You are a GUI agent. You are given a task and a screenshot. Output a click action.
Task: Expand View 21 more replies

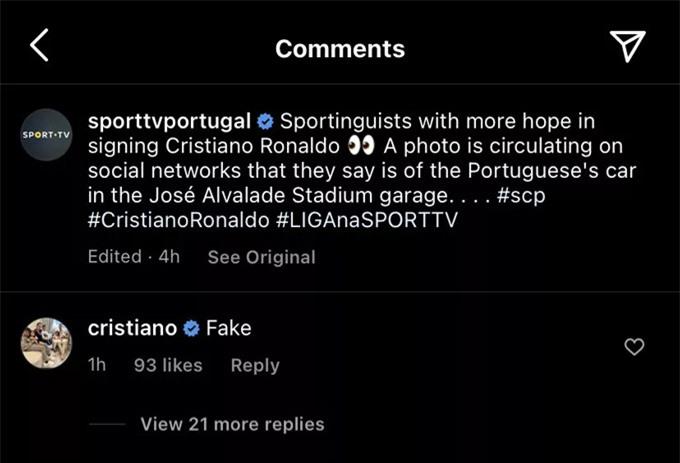[232, 424]
